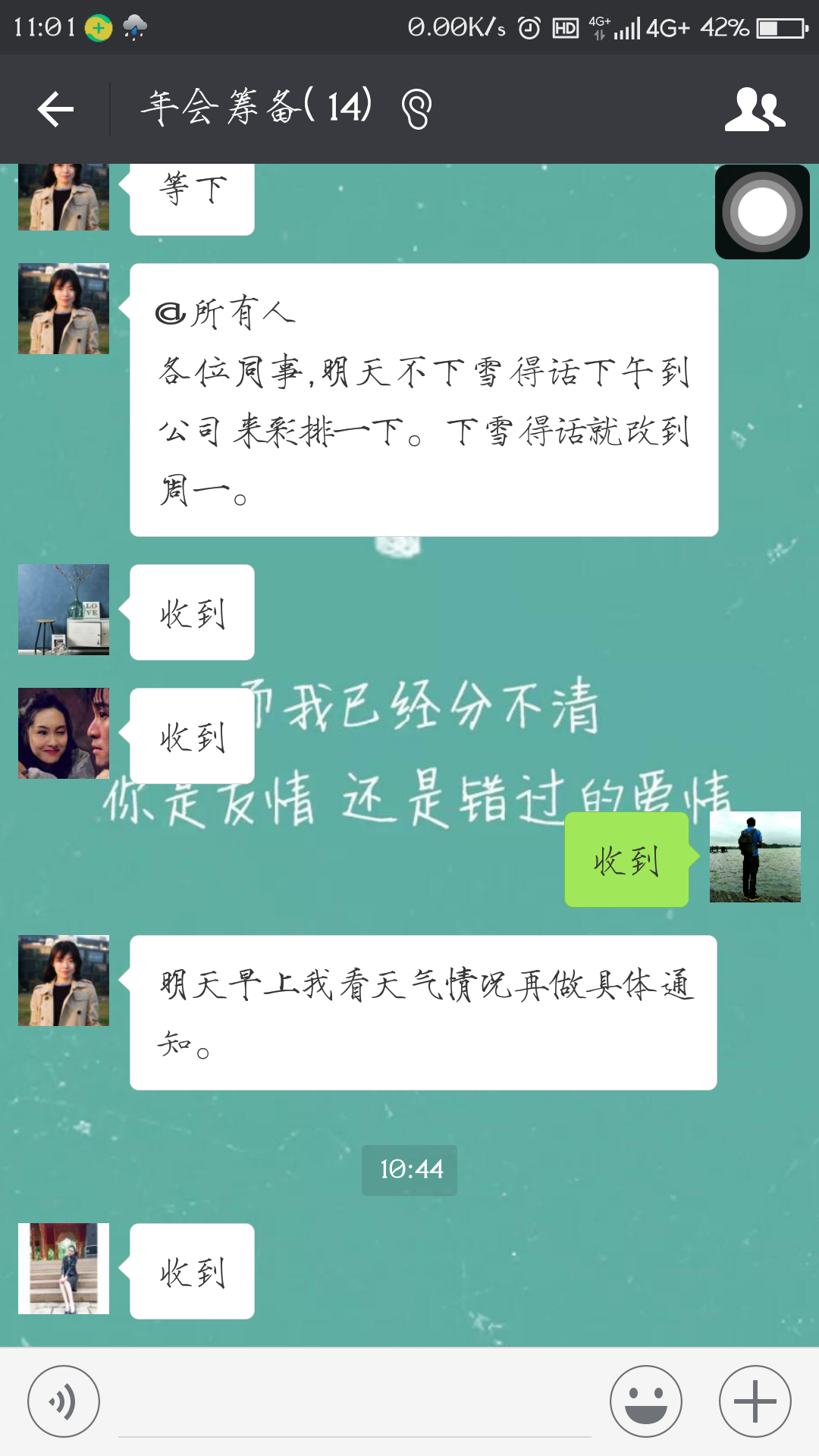This screenshot has width=819, height=1456.
Task: Focus the message text field
Action: 354,1409
